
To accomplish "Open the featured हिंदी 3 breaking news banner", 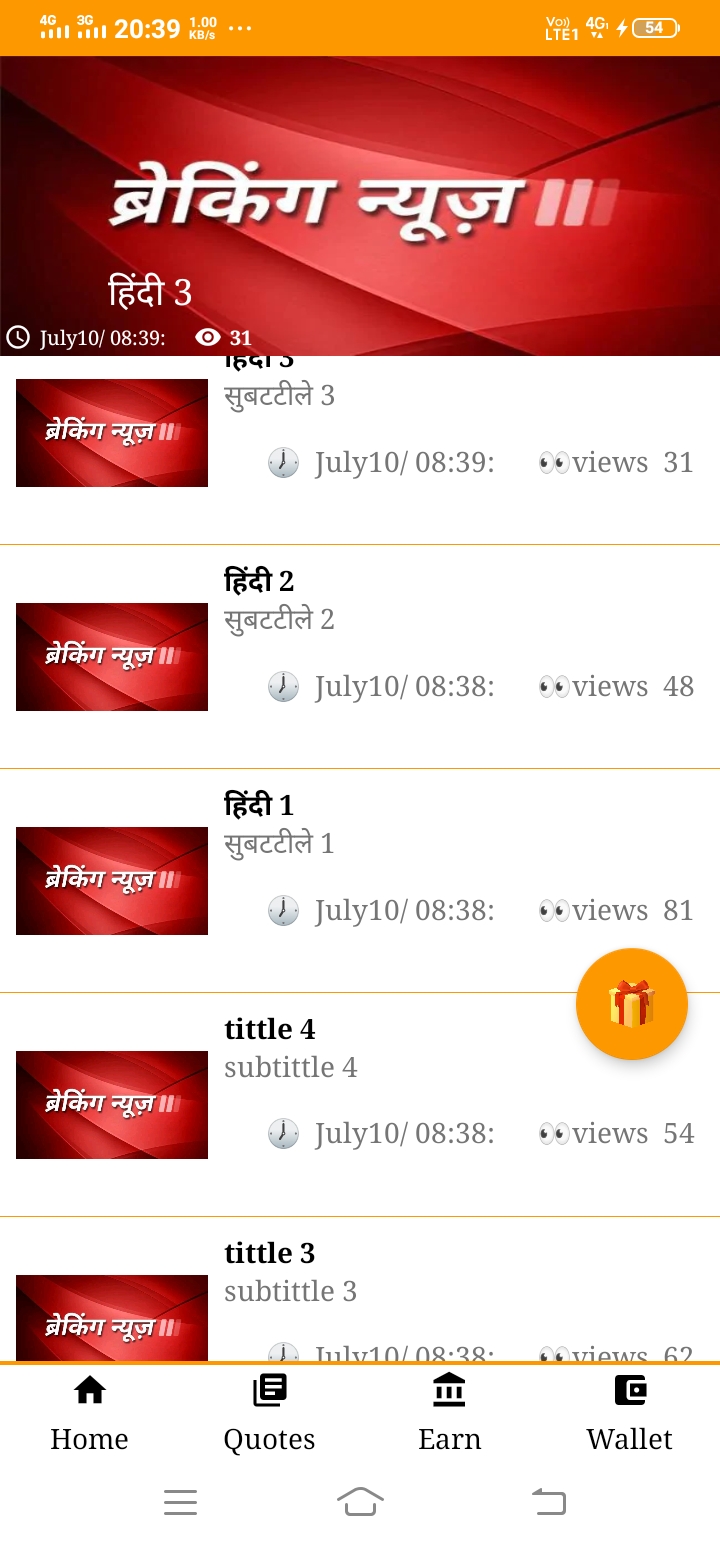I will [360, 205].
